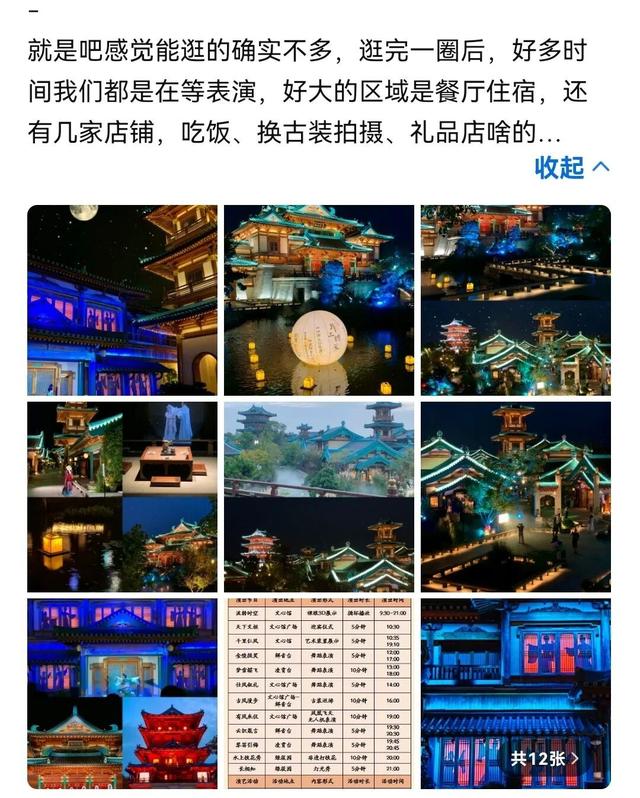The image size is (640, 798).
Task: Collapse the post text with 收起
Action: (571, 167)
